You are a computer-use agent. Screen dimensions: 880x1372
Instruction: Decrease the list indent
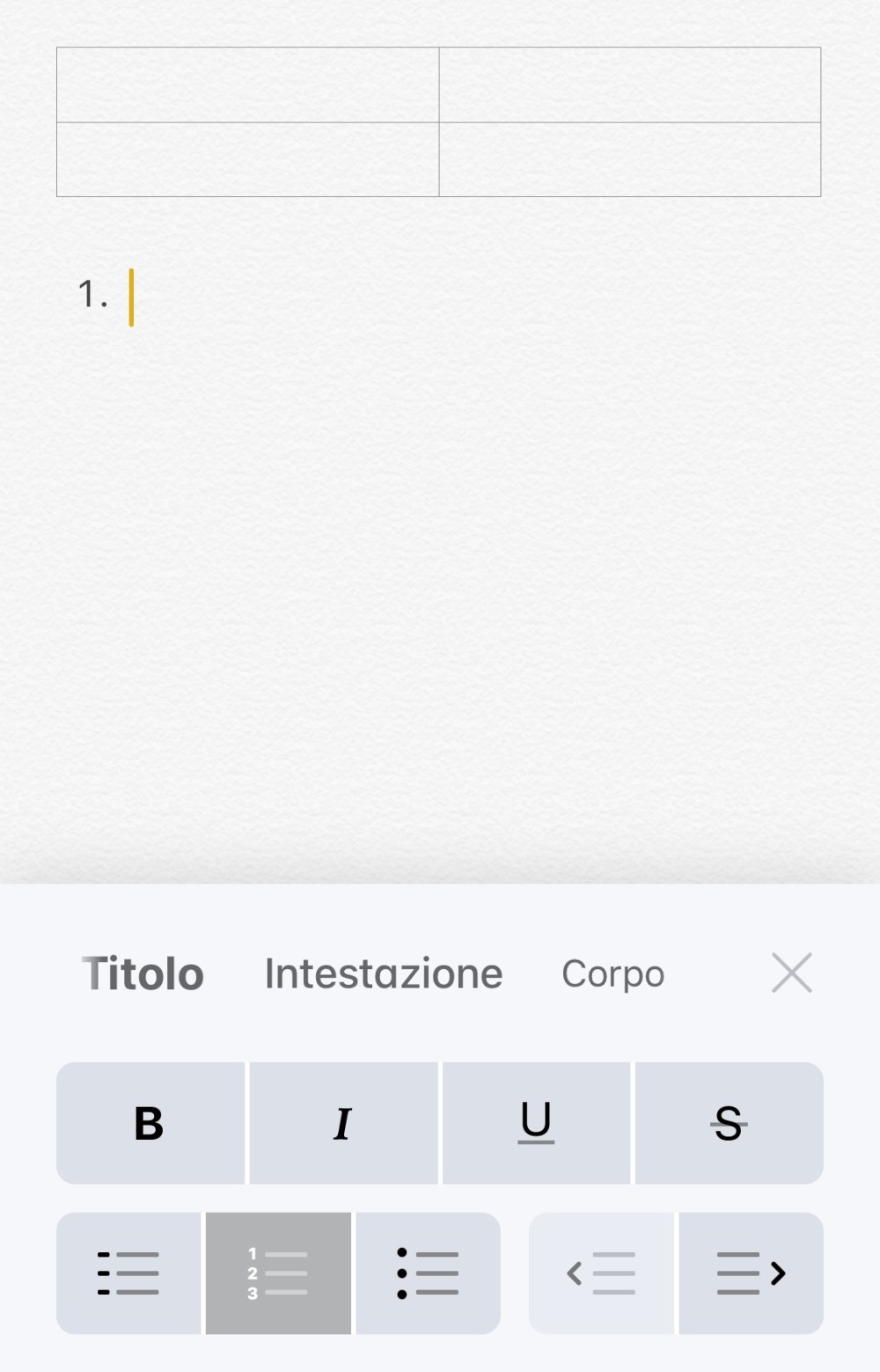(x=601, y=1273)
